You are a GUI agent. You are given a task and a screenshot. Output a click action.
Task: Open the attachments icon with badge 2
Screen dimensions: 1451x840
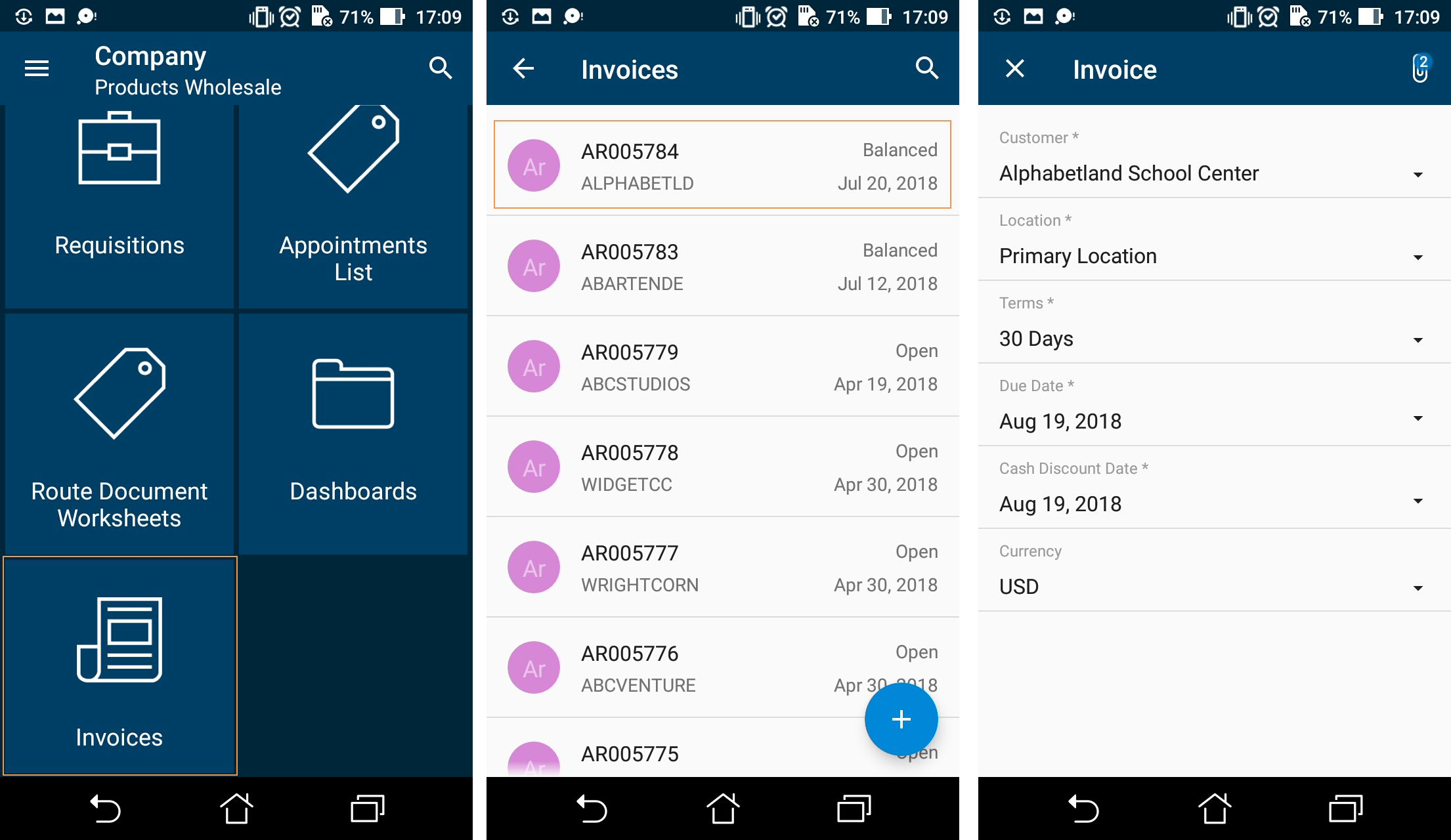click(1419, 68)
